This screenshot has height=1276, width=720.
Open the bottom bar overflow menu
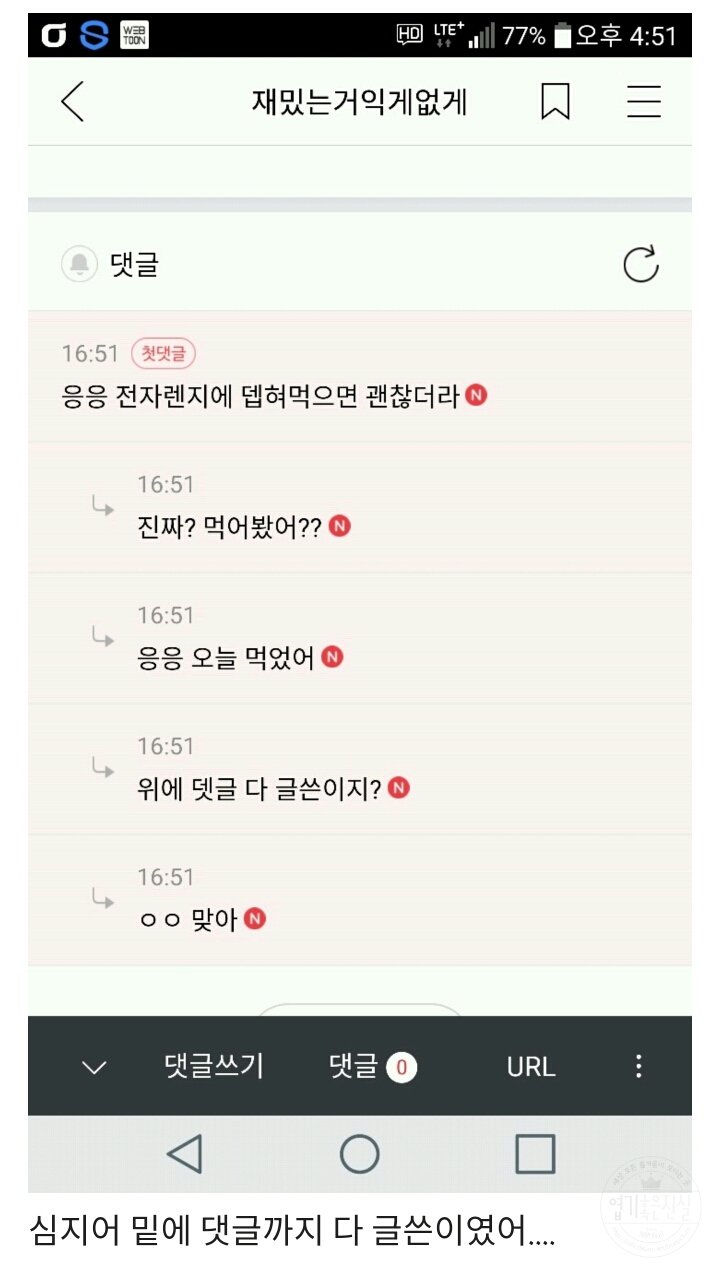click(x=639, y=1066)
